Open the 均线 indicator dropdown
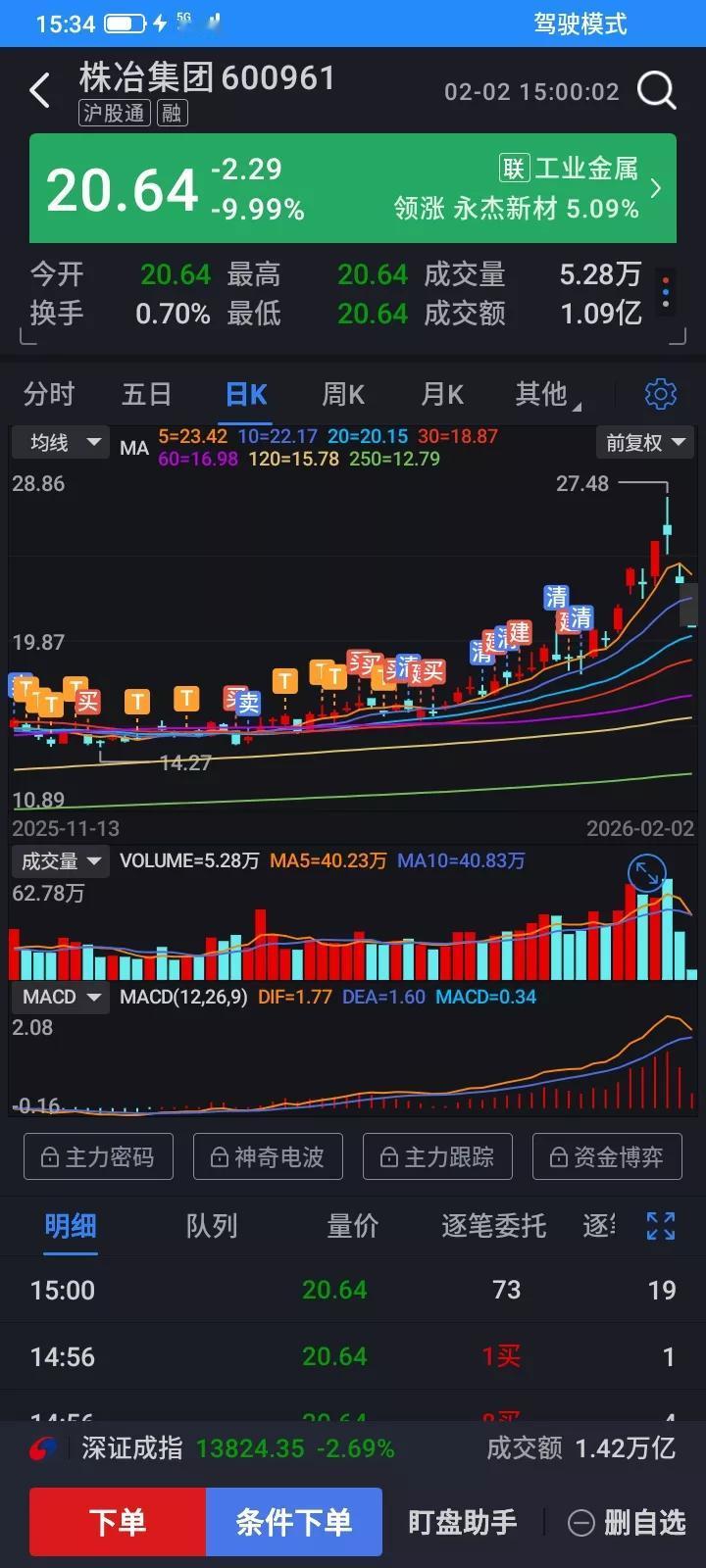The image size is (706, 1568). [60, 443]
